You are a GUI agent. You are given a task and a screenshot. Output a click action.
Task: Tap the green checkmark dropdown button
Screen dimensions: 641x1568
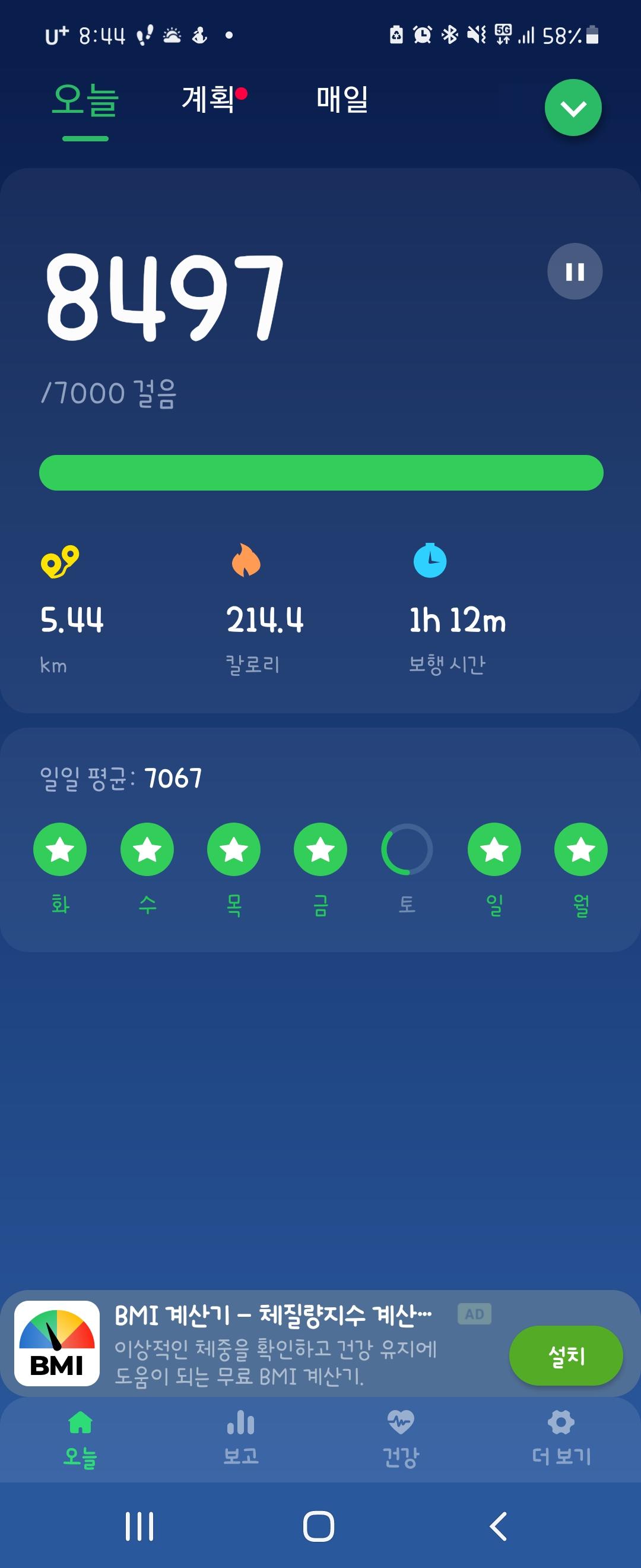click(573, 108)
